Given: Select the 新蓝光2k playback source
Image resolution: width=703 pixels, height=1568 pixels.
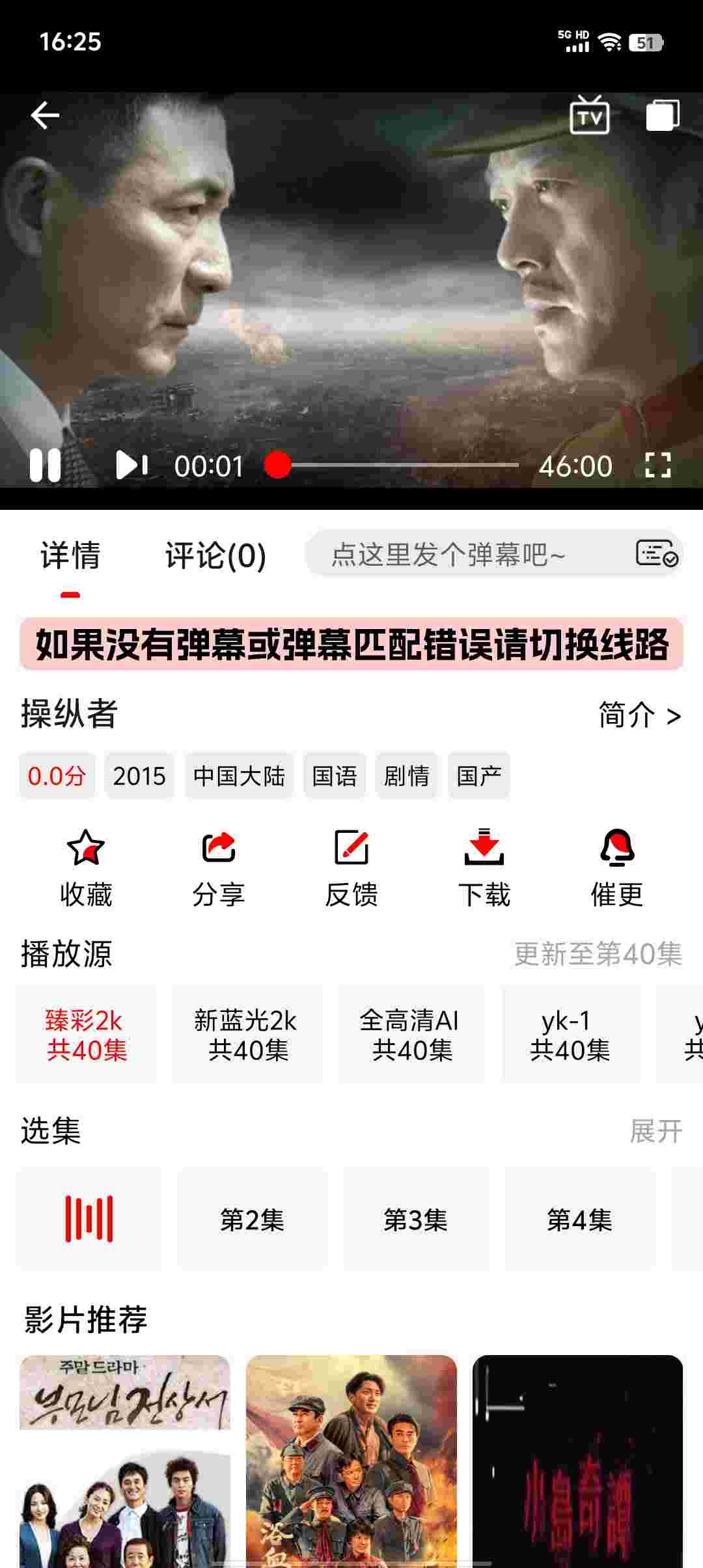Looking at the screenshot, I should 247,1034.
